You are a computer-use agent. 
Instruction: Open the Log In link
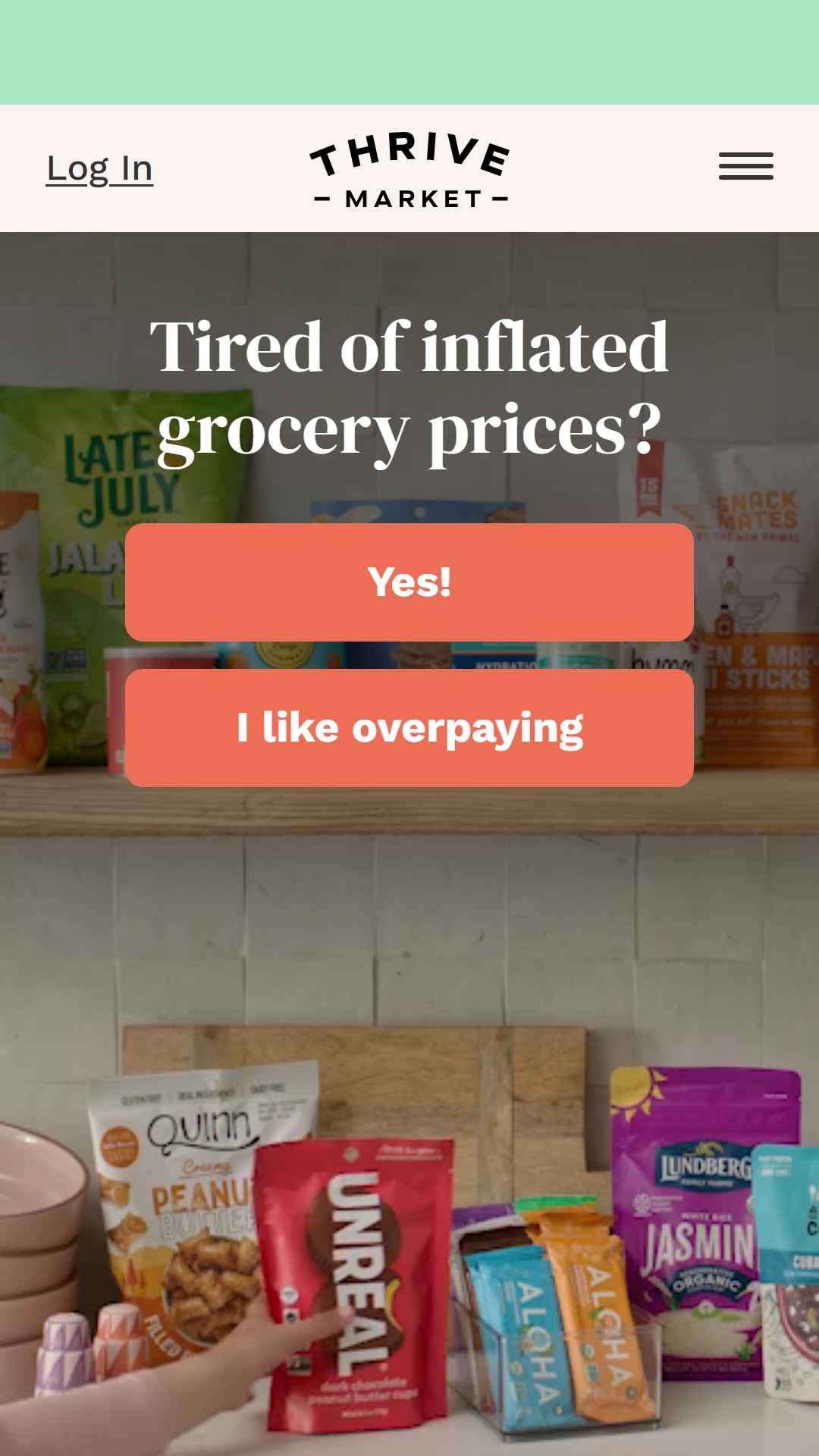(99, 168)
